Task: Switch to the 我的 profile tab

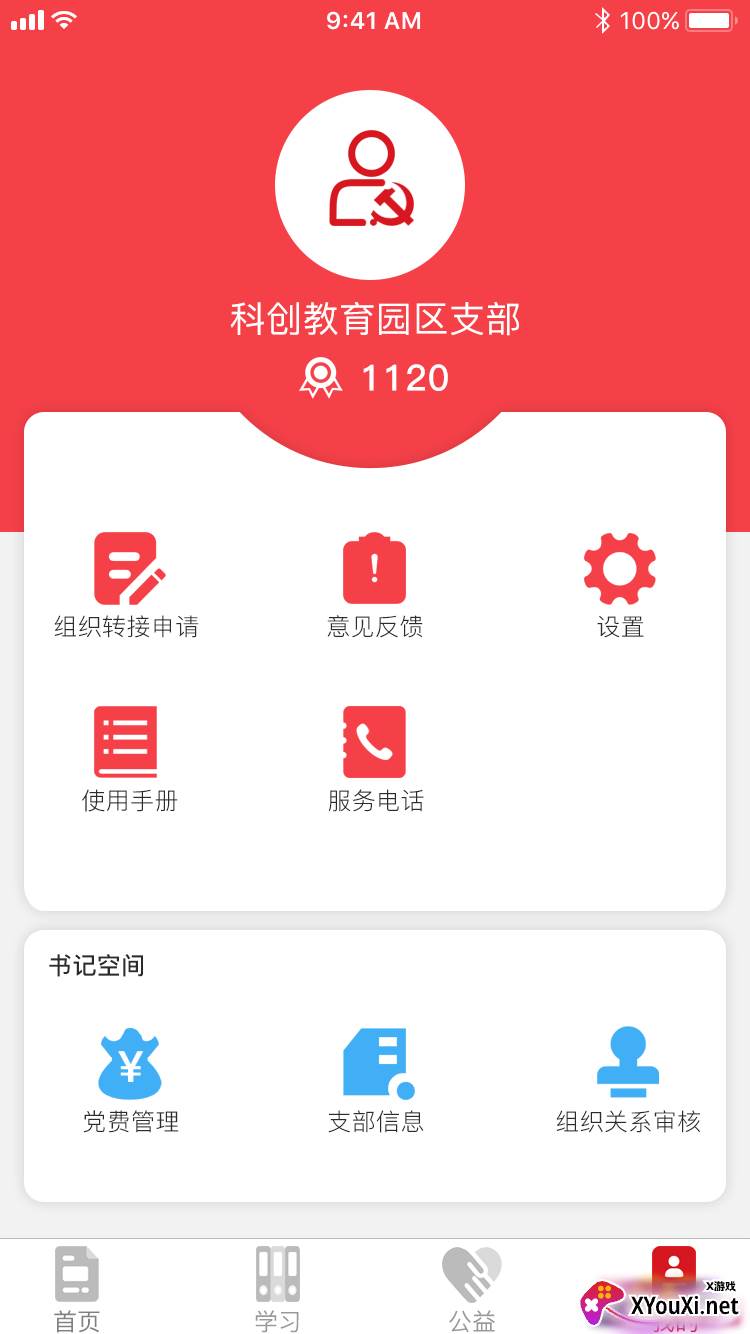Action: point(672,1275)
